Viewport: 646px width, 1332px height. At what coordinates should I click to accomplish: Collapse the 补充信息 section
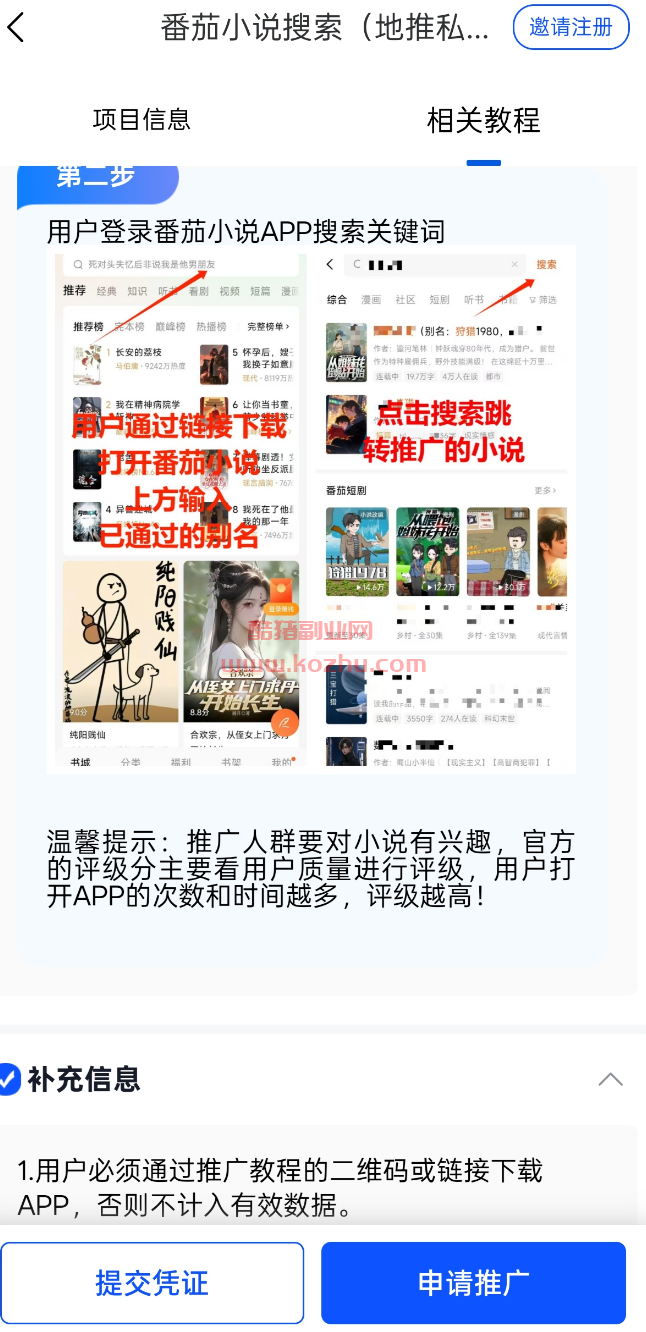(x=610, y=1079)
